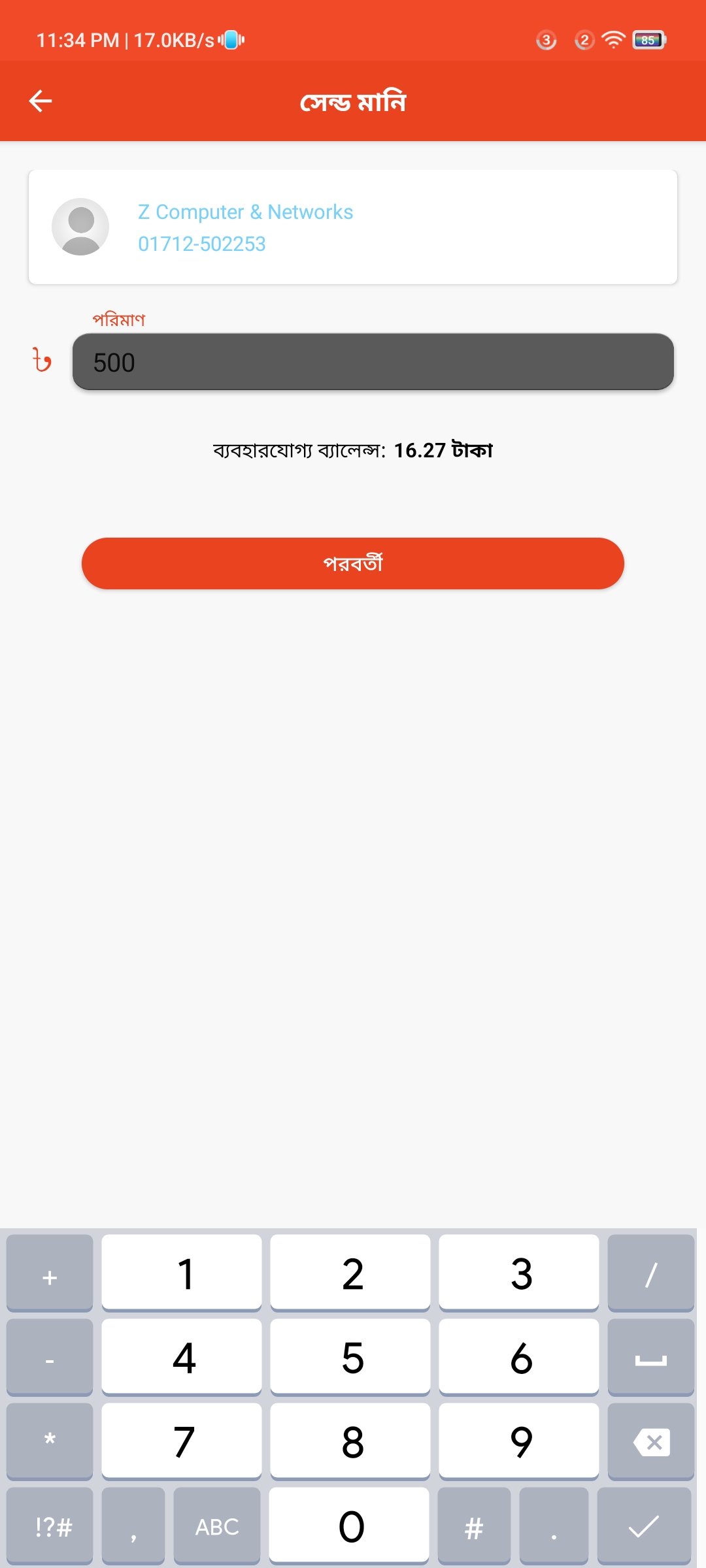Confirm input with the keyboard checkmark key
This screenshot has width=706, height=1568.
(644, 1527)
